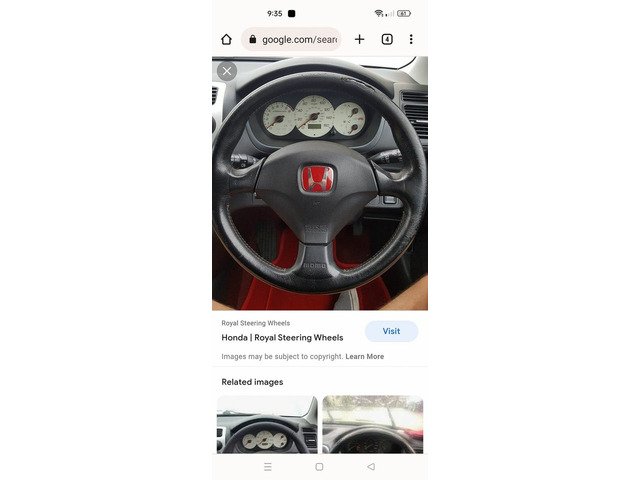The width and height of the screenshot is (640, 480).
Task: Open the tab switcher
Action: pyautogui.click(x=386, y=39)
